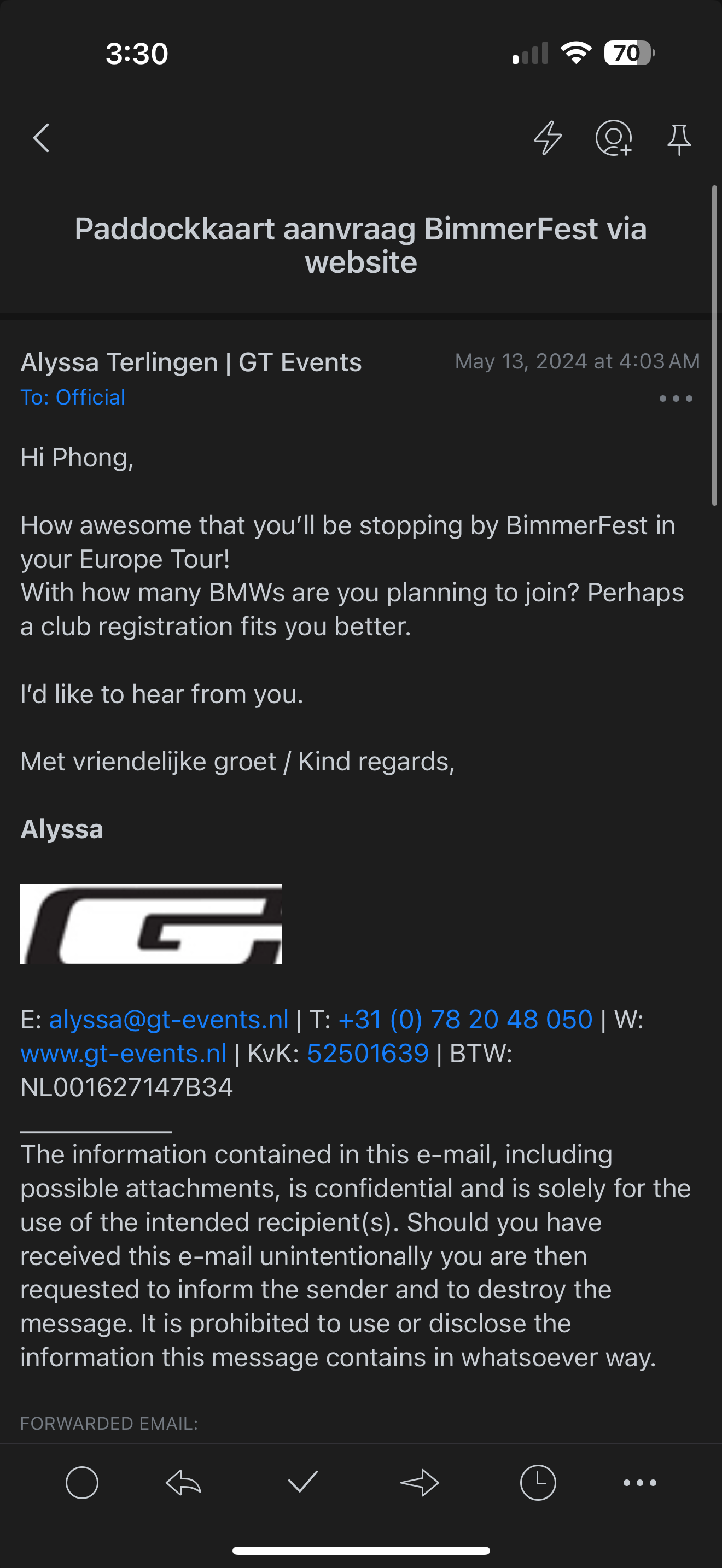Mark the email as done with the checkmark
The width and height of the screenshot is (722, 1568).
[302, 1483]
